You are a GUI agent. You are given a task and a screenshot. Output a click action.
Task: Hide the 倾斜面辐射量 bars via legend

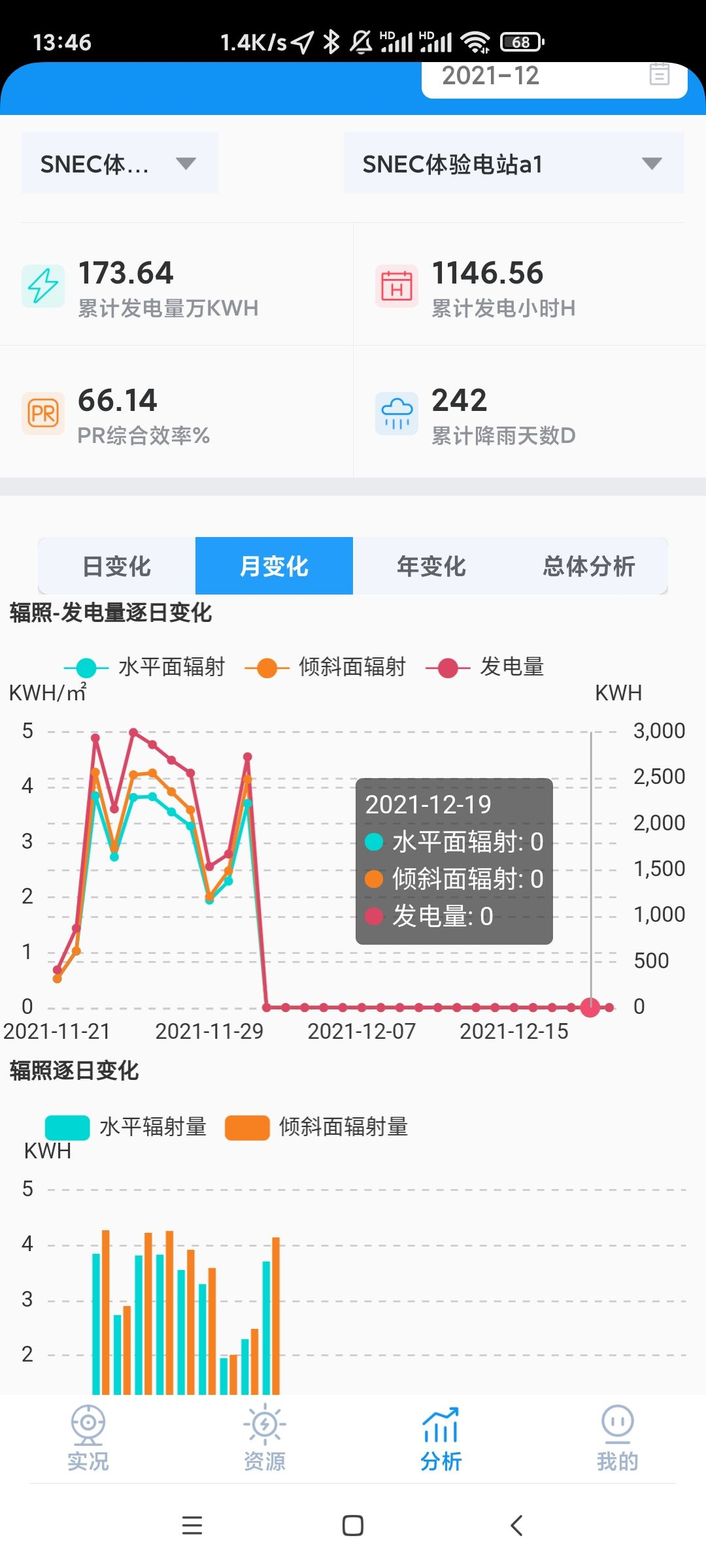[316, 1127]
